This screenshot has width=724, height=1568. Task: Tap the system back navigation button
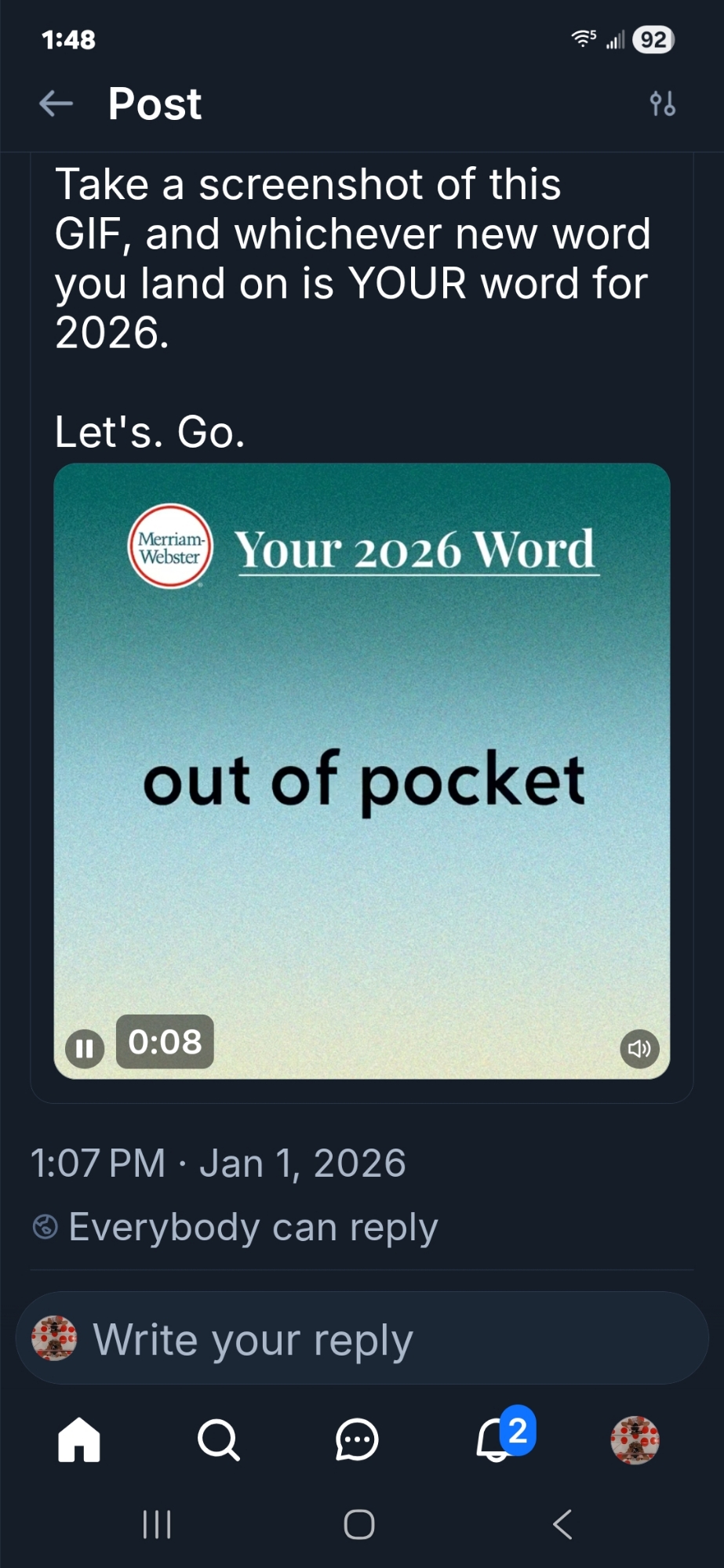[562, 1524]
